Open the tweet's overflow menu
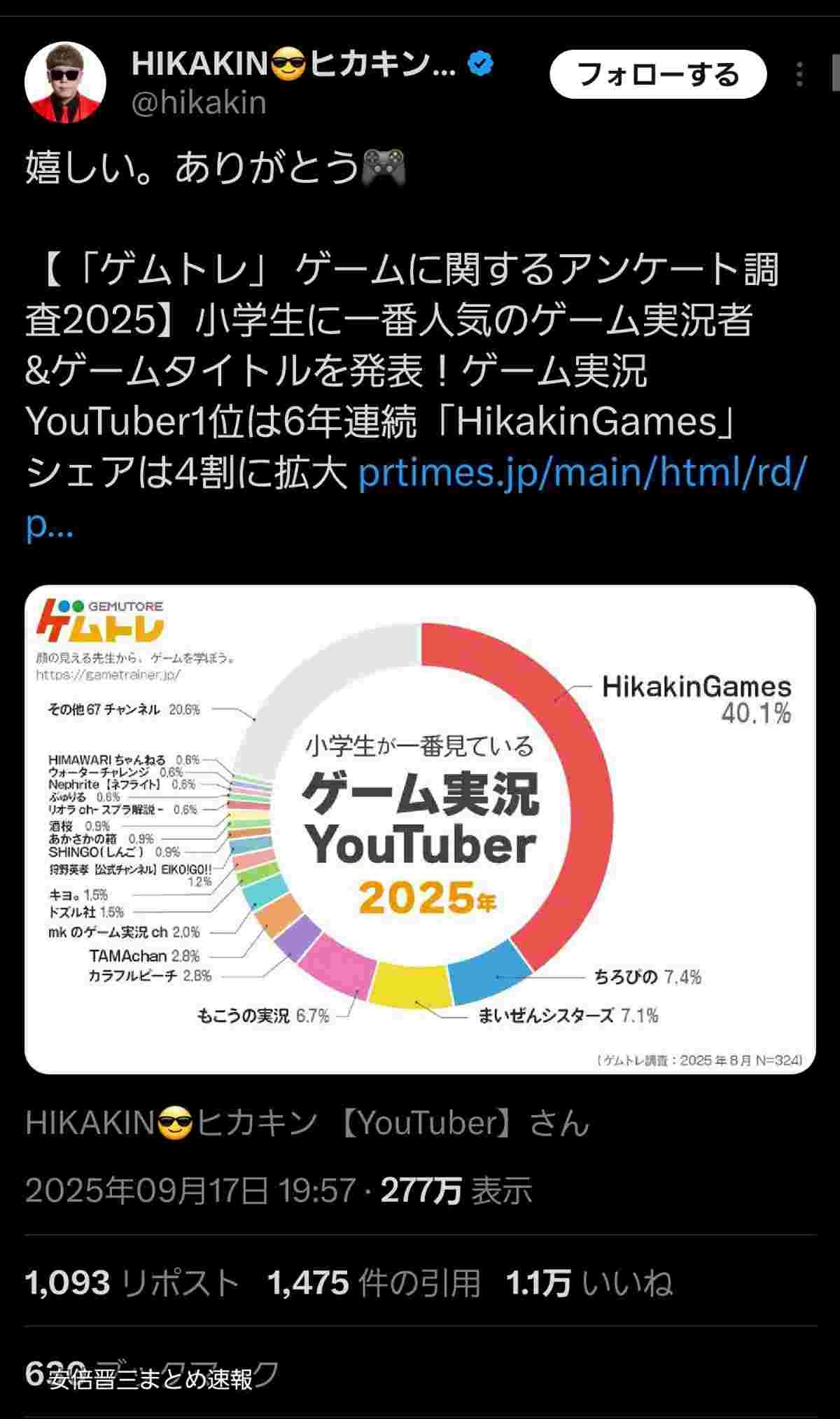Screen dimensions: 840x1419 click(799, 74)
